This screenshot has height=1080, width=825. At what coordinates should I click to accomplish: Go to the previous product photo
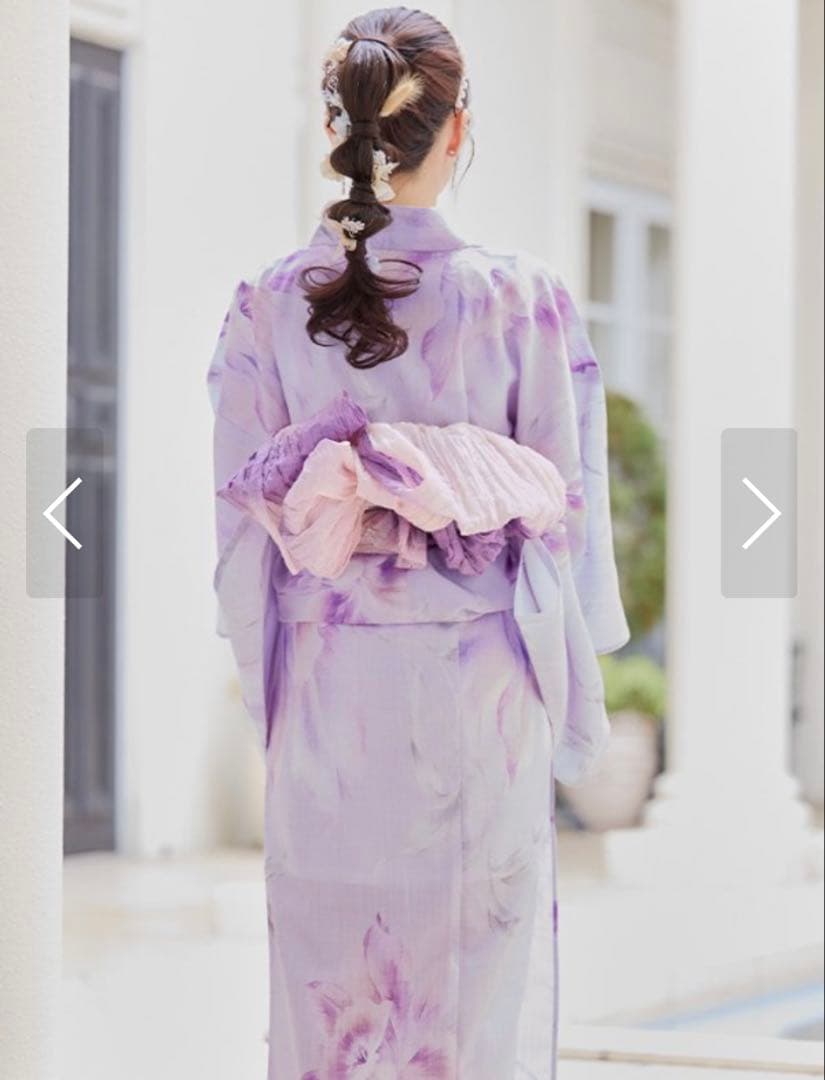point(63,513)
